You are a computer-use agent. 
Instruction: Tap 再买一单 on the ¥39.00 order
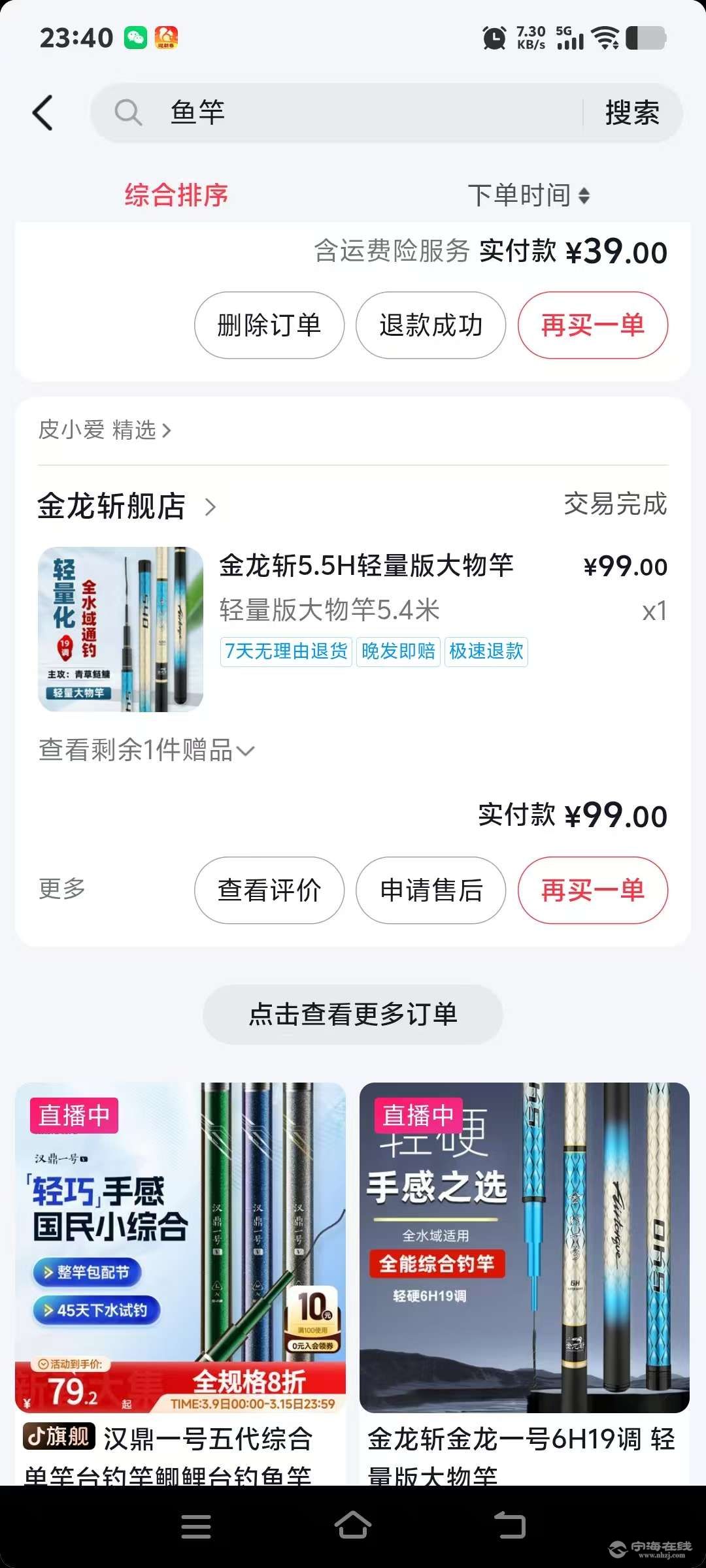pos(592,325)
